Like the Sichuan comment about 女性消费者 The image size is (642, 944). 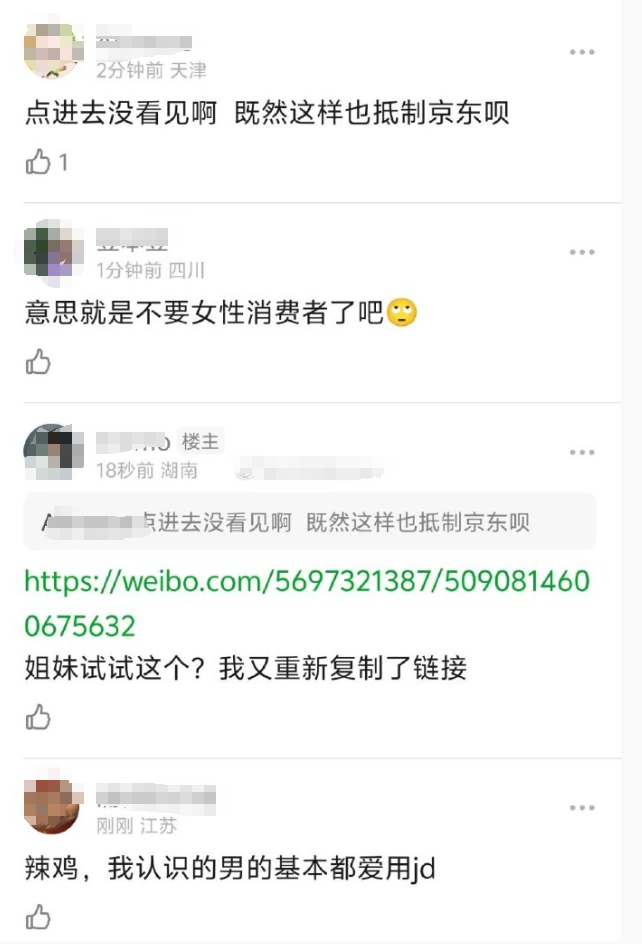pos(38,361)
